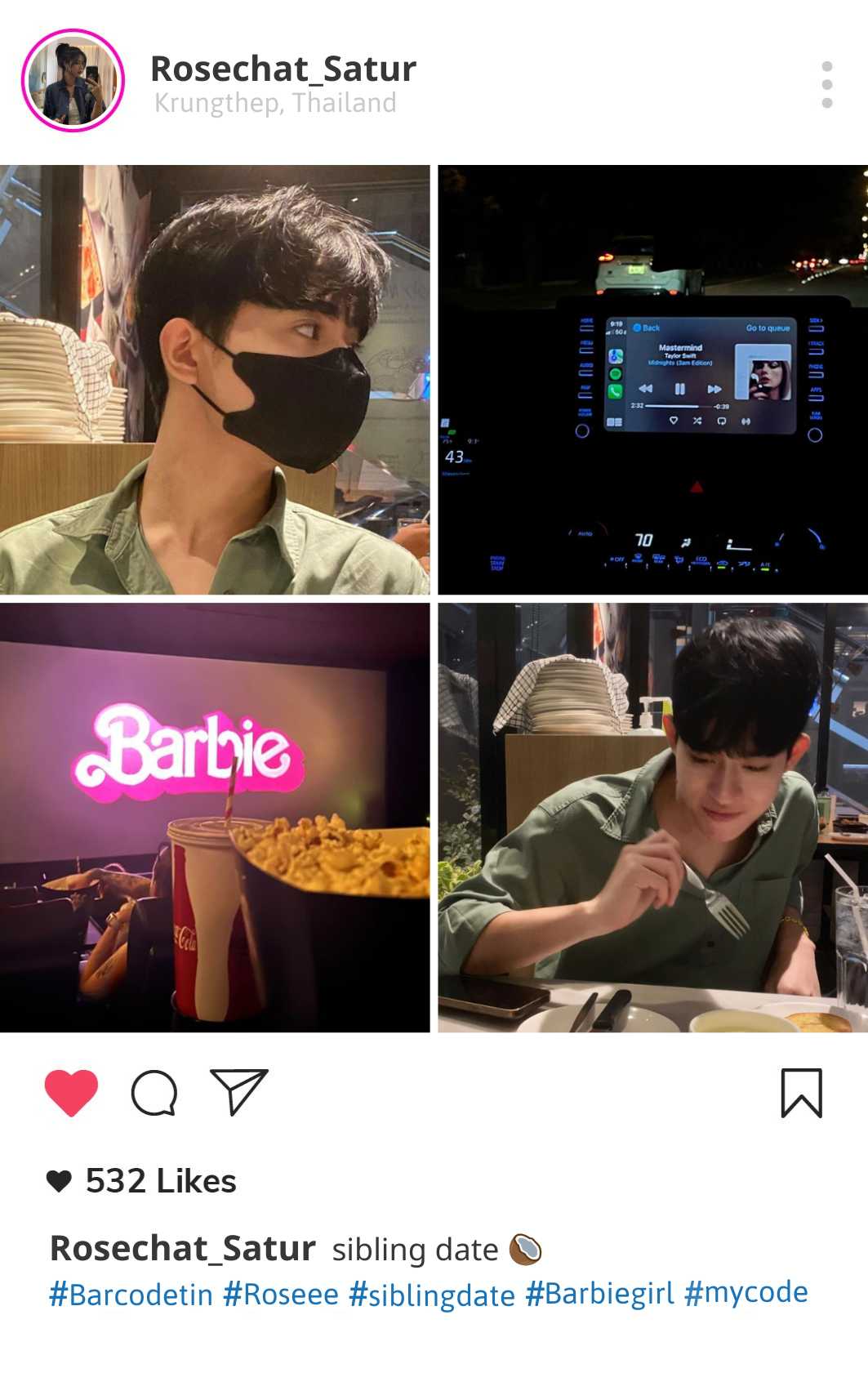Open the three-dot overflow menu
Screen dimensions: 868x1373
827,85
